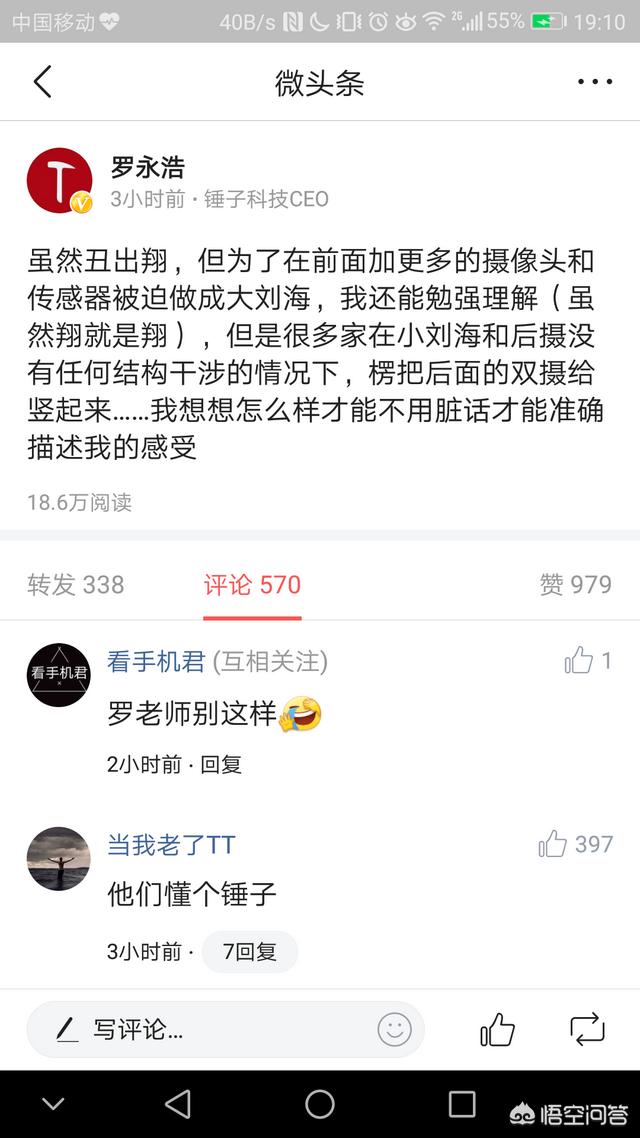
Task: Like 当我老了TT's comment
Action: tap(553, 845)
